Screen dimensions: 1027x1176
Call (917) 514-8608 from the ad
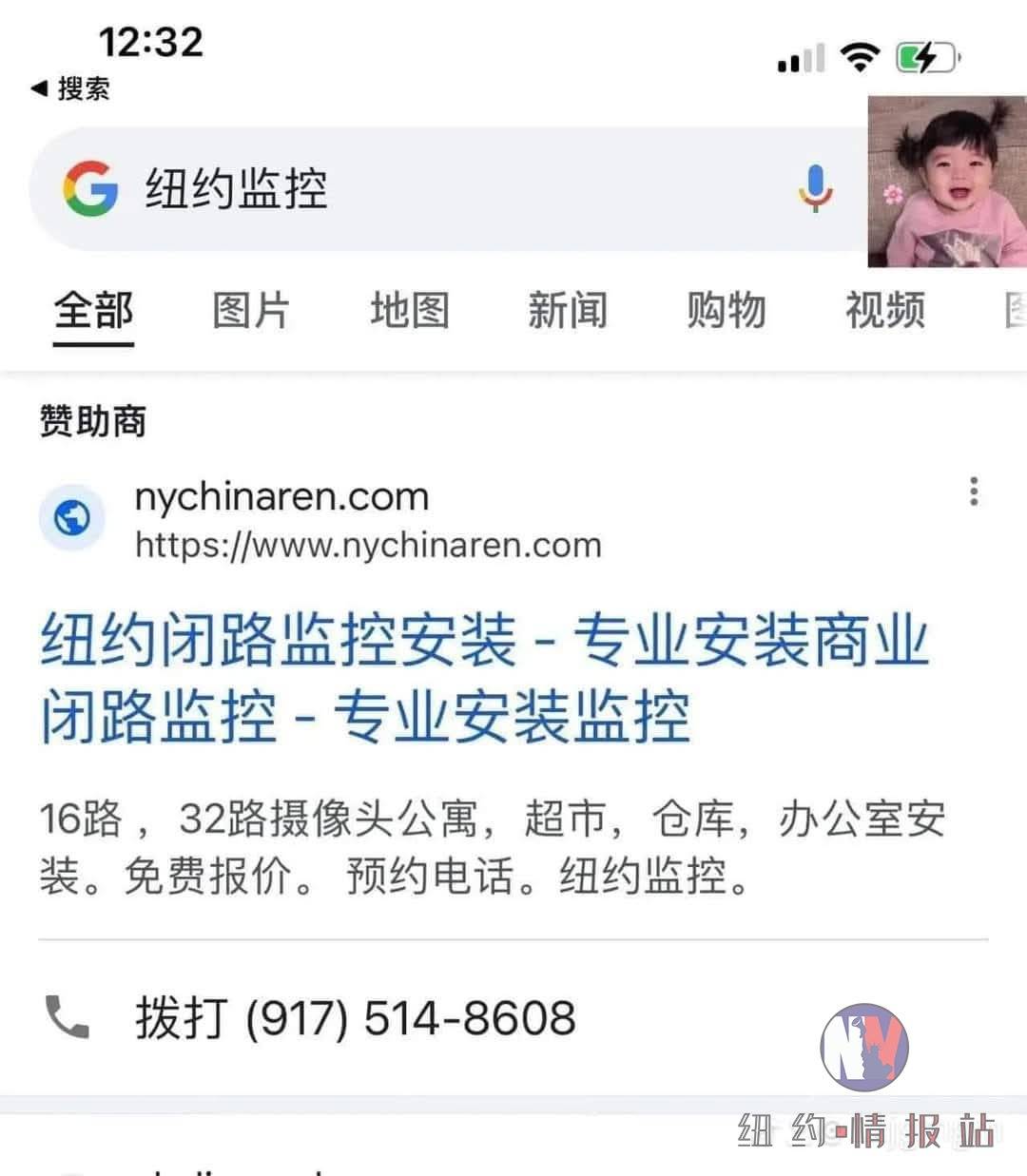pyautogui.click(x=356, y=1018)
